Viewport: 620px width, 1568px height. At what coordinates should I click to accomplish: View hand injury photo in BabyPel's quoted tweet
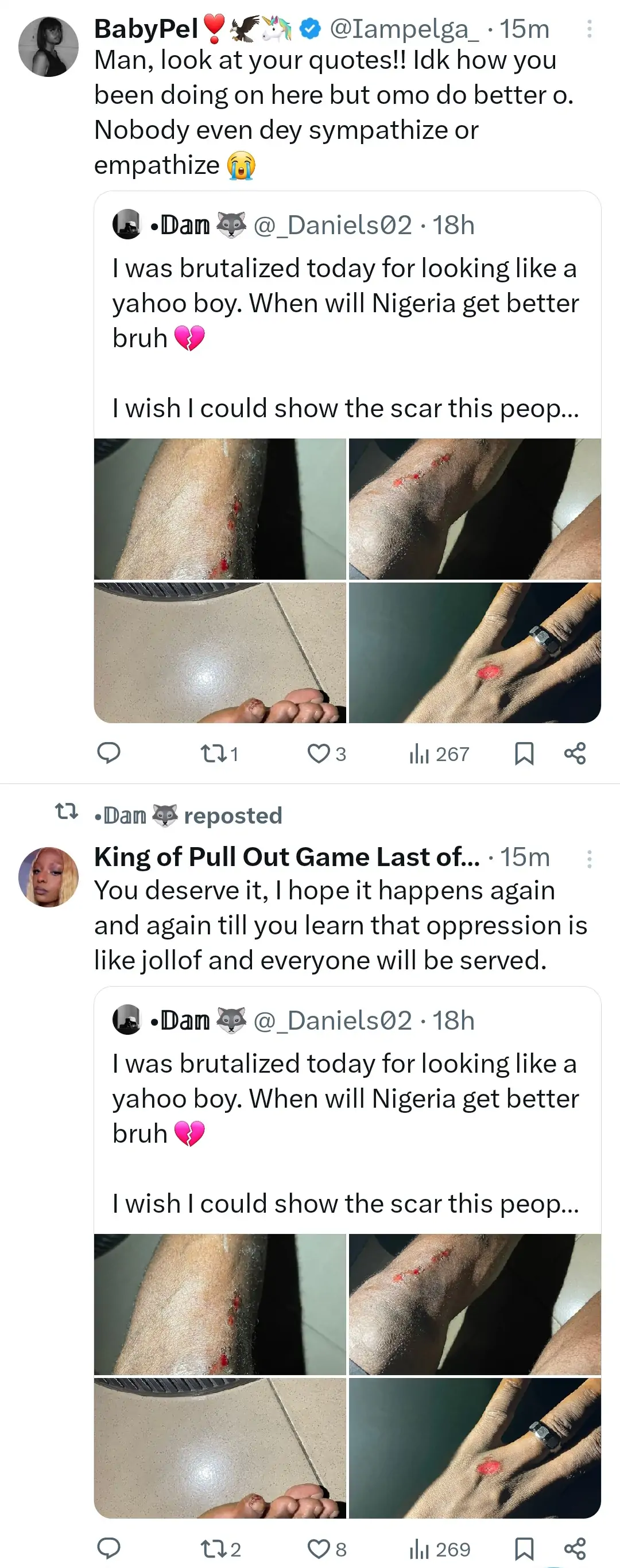click(x=474, y=653)
